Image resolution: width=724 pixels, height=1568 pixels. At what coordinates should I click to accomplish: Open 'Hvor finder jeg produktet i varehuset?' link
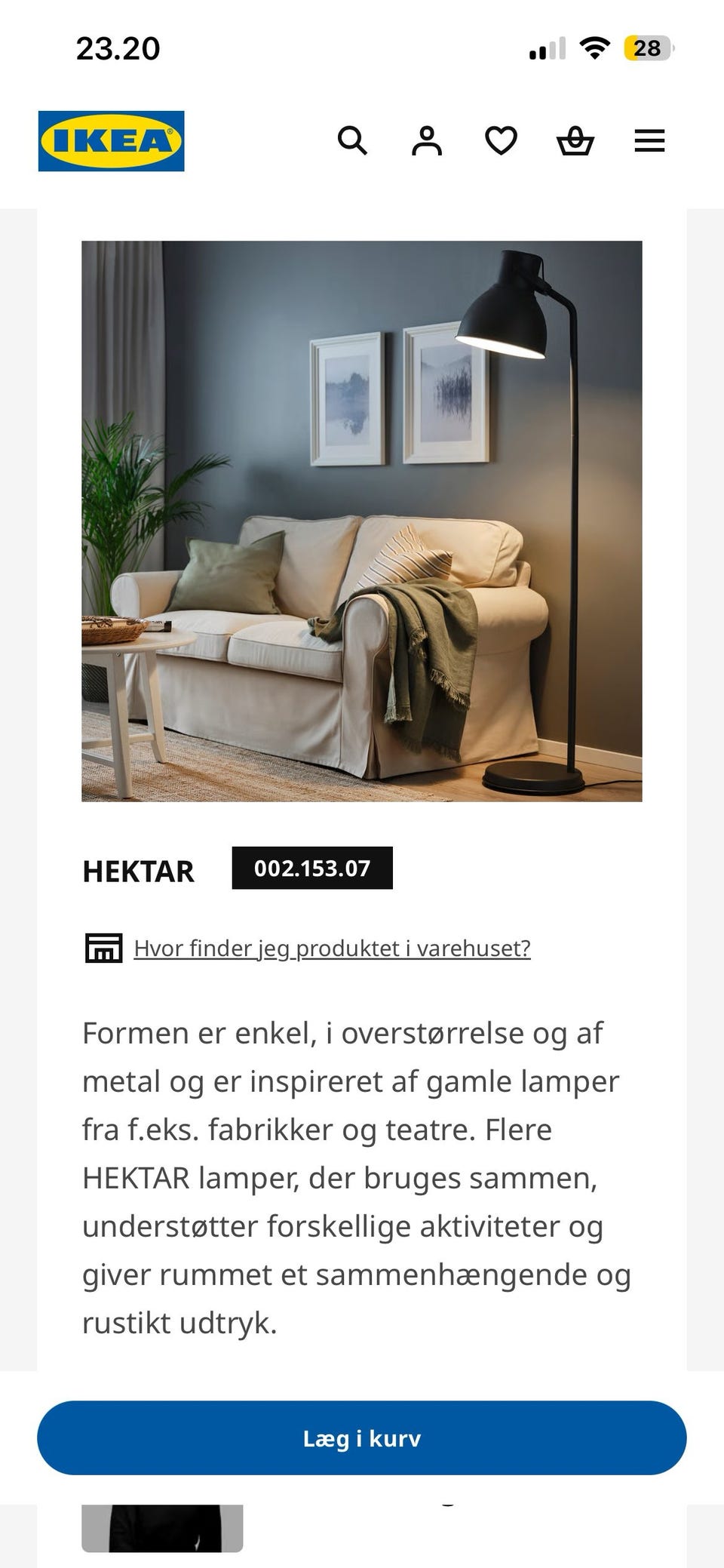(x=332, y=948)
